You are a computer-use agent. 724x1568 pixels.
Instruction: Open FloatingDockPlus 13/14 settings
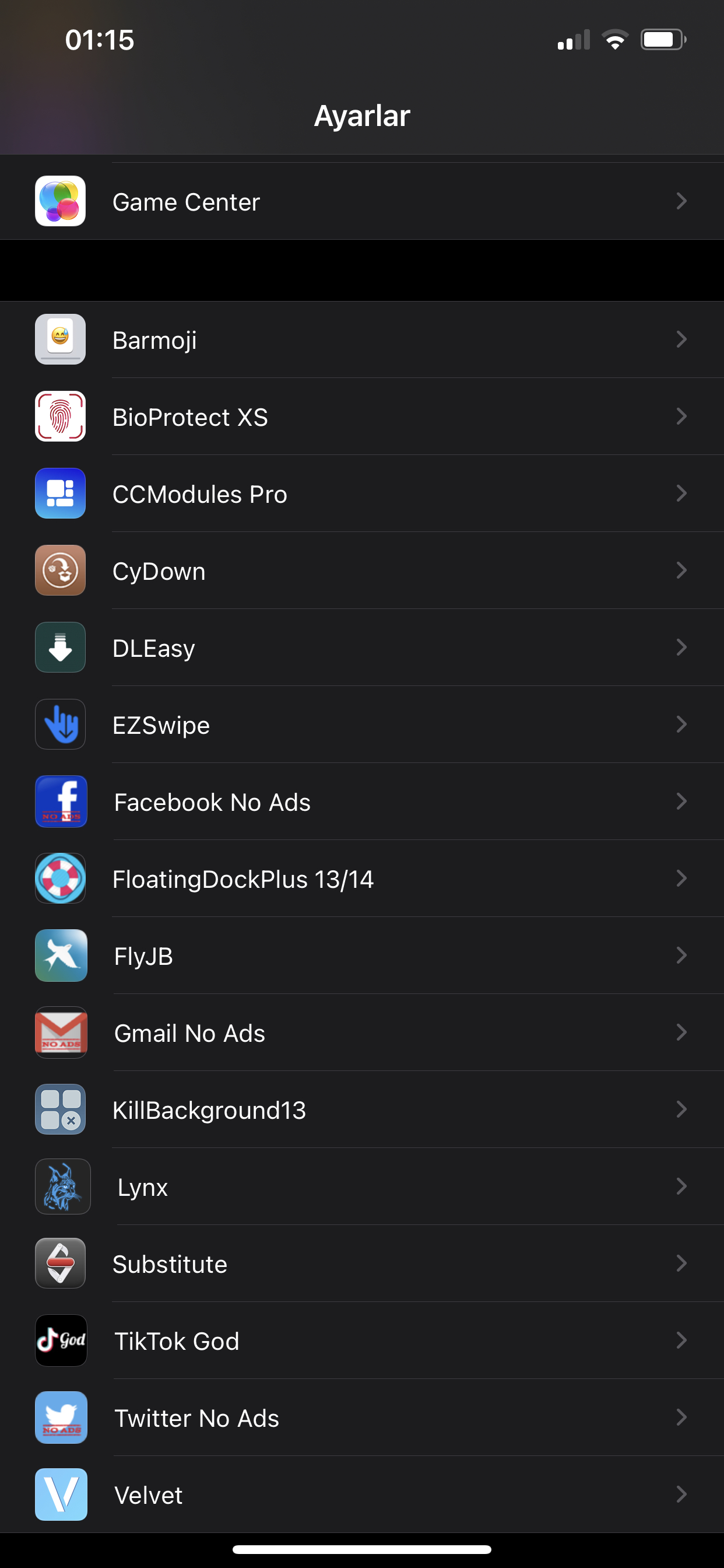[x=362, y=879]
